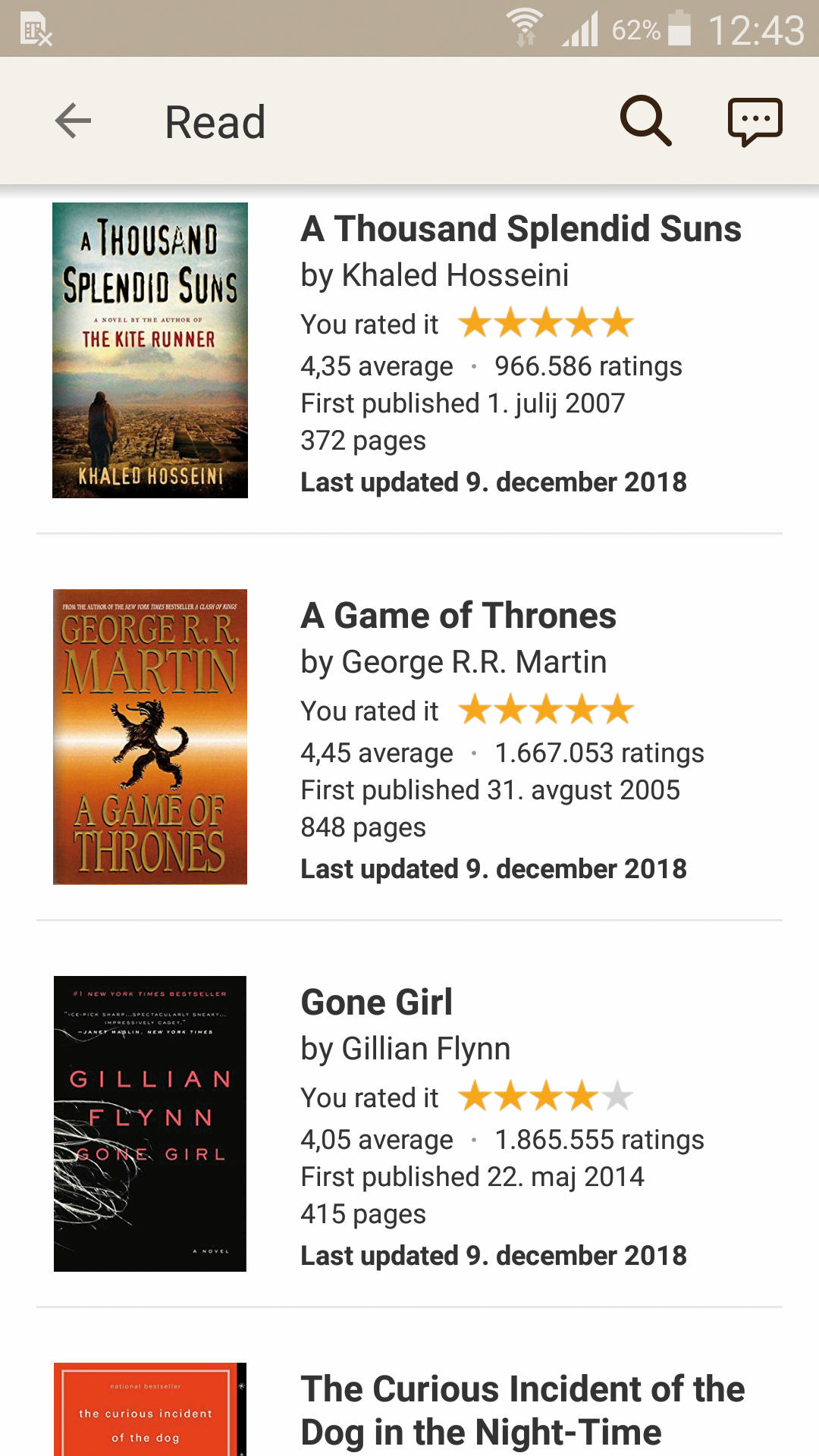The image size is (819, 1456).
Task: Open A Thousand Splendid Suns book details
Action: (x=521, y=229)
